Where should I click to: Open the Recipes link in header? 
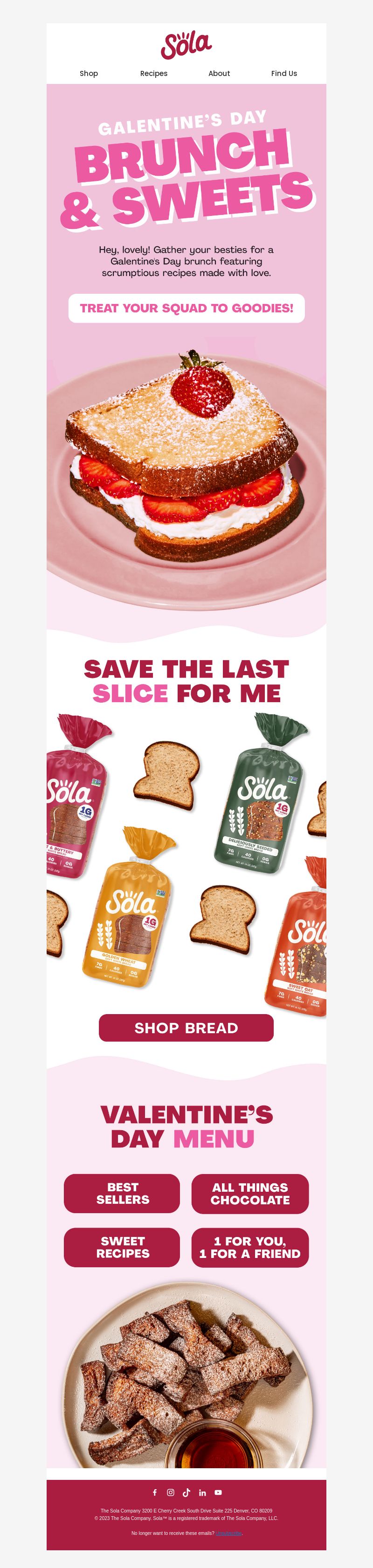pos(153,73)
